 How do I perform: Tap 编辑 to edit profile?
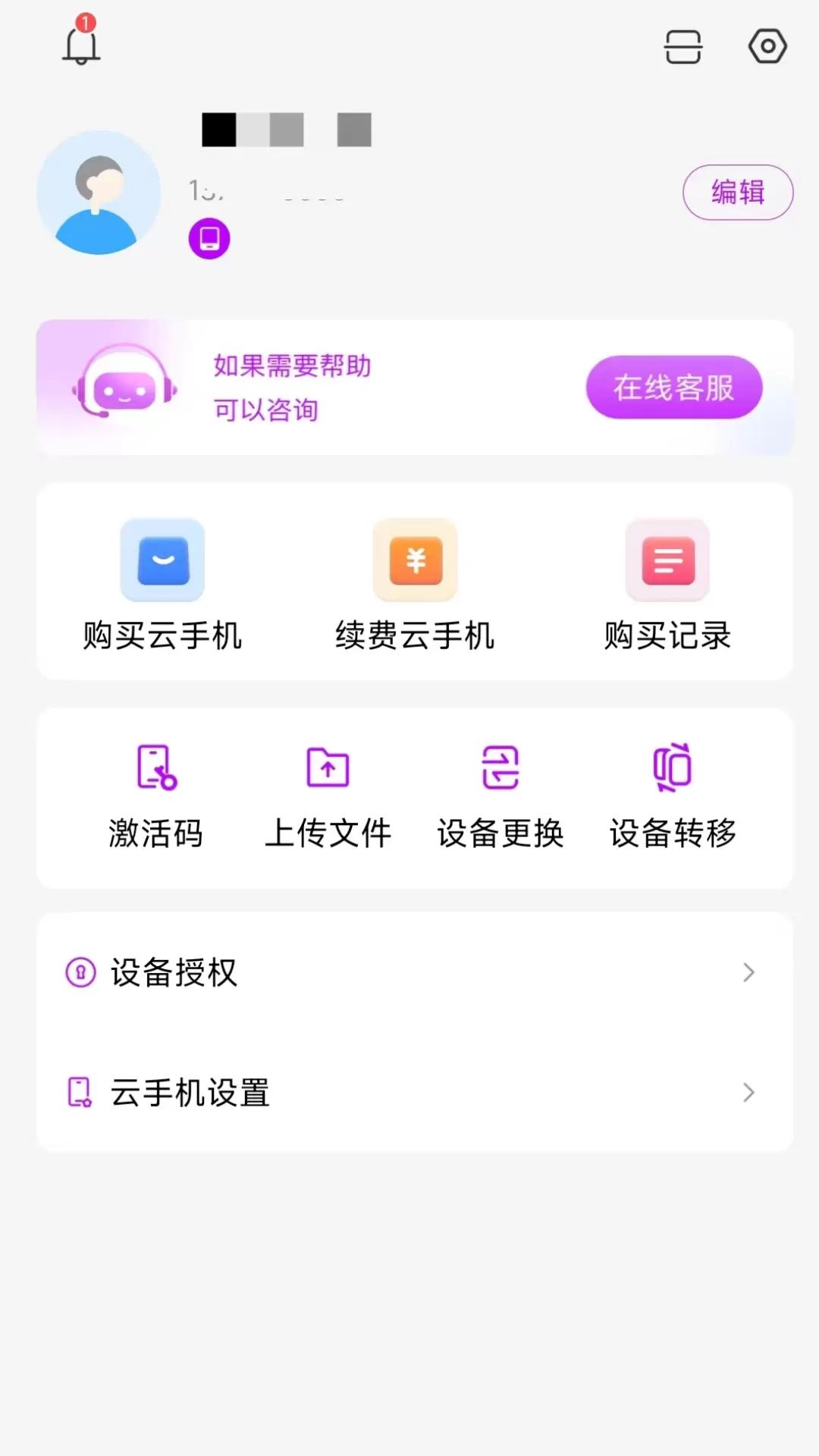point(737,193)
